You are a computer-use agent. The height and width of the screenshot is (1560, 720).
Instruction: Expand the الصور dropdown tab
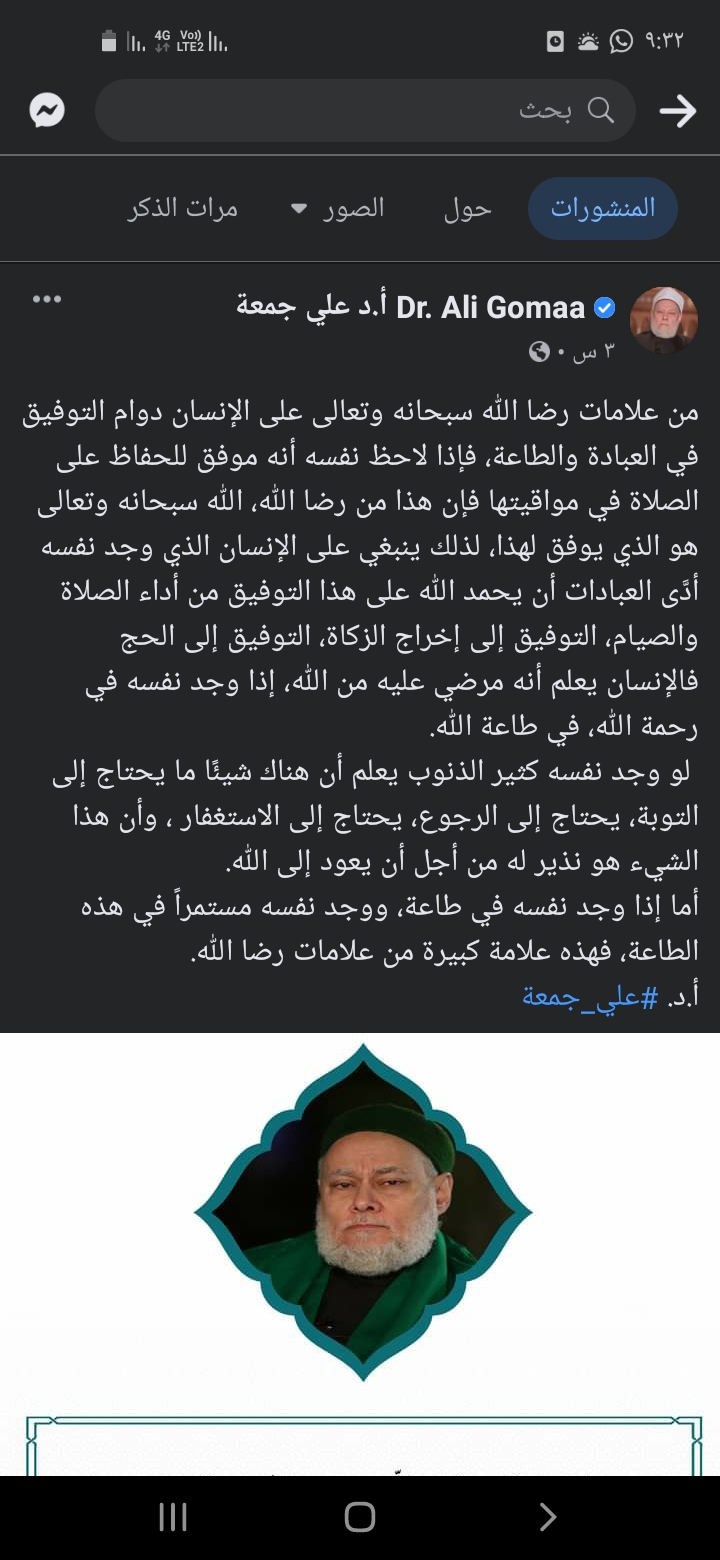[x=338, y=208]
